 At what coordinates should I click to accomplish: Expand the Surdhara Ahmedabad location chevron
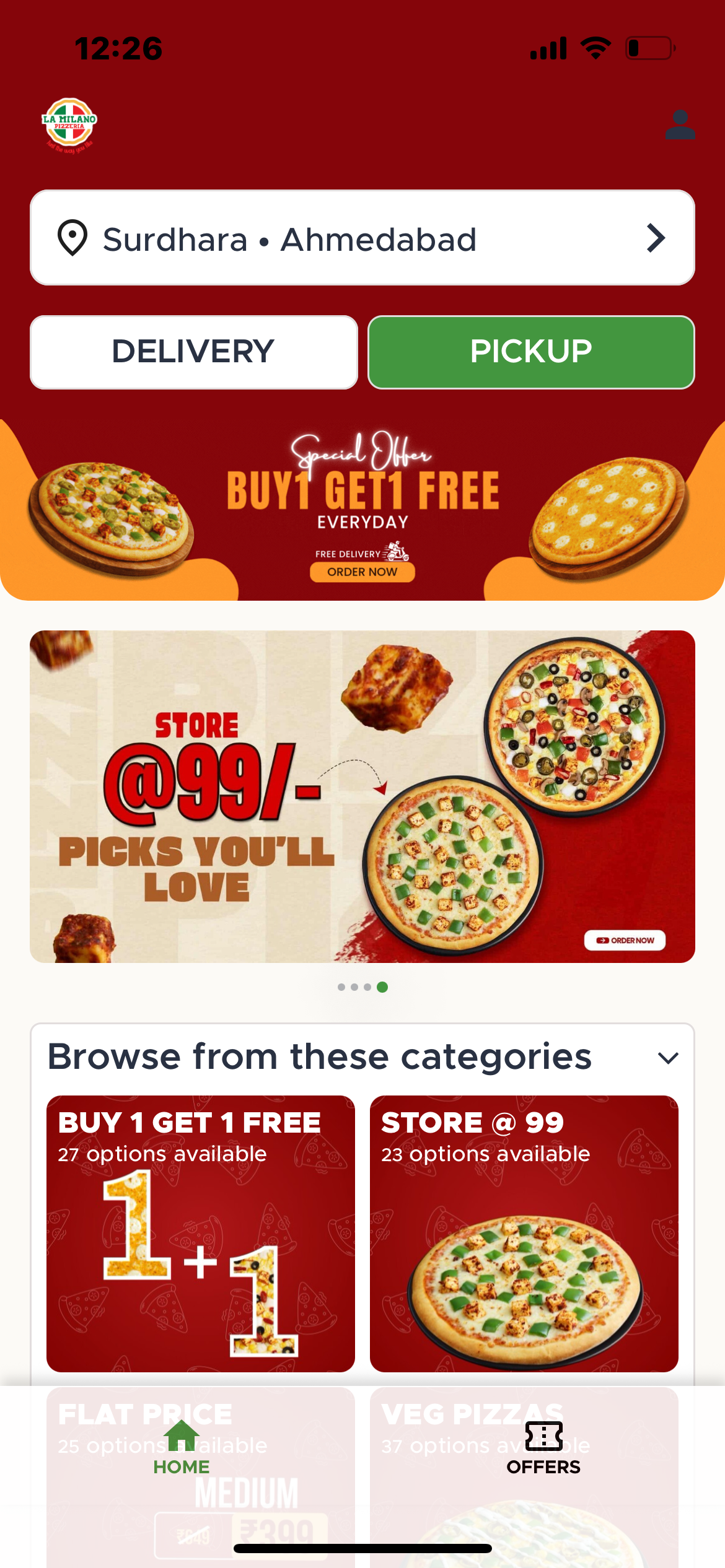point(655,238)
